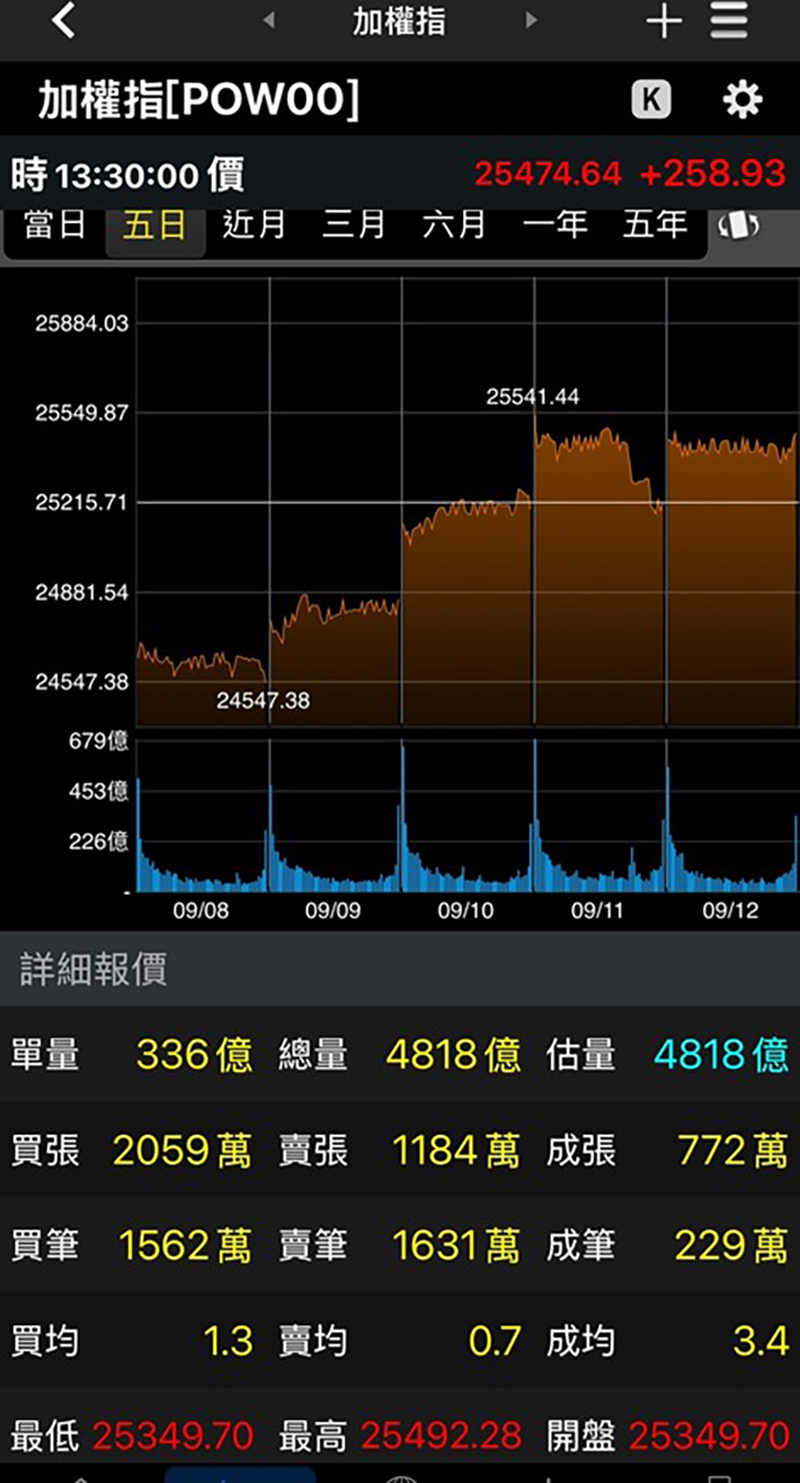Go back using the top-left arrow
Viewport: 800px width, 1483px height.
[x=63, y=21]
